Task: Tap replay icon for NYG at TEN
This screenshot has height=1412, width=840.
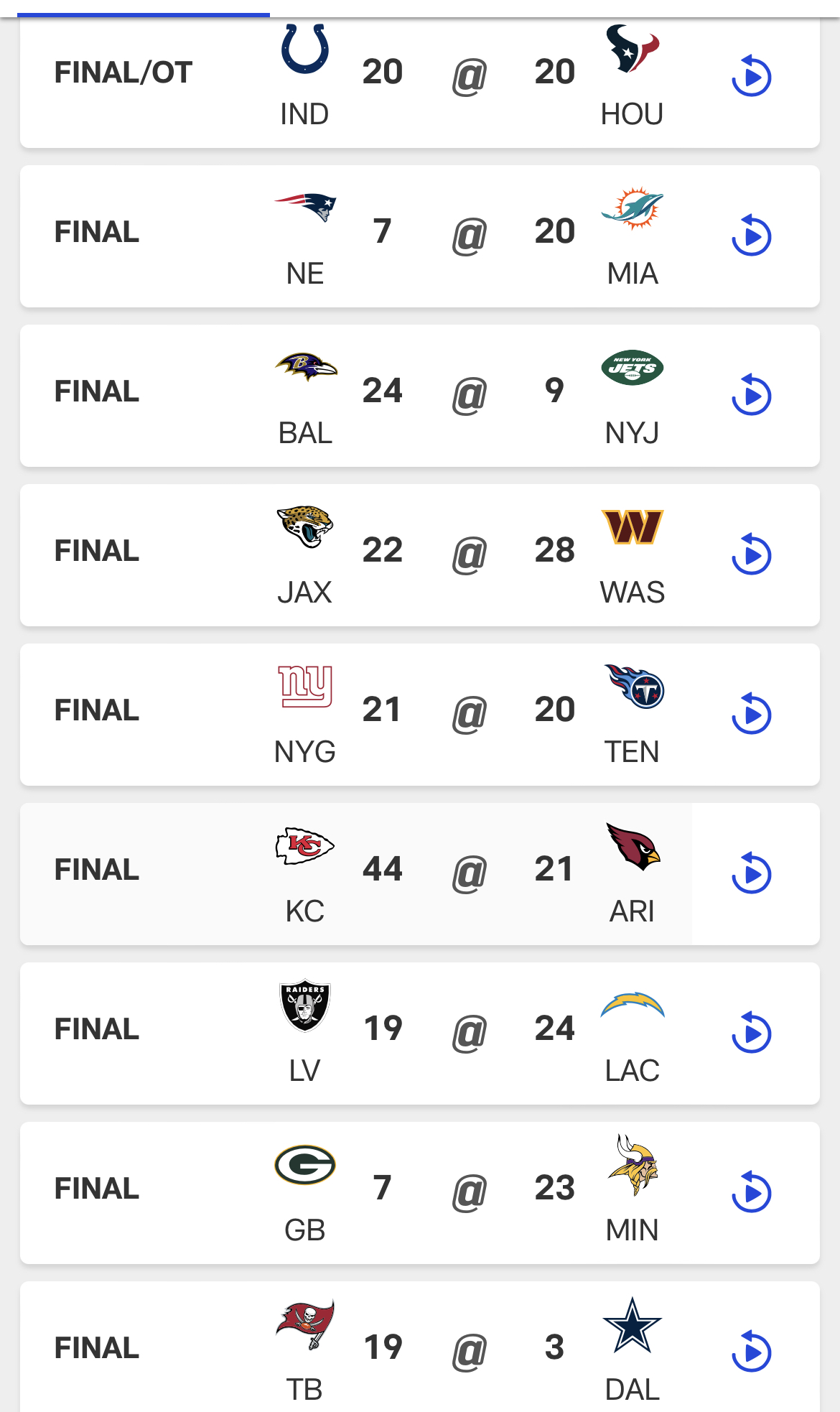Action: [x=751, y=714]
